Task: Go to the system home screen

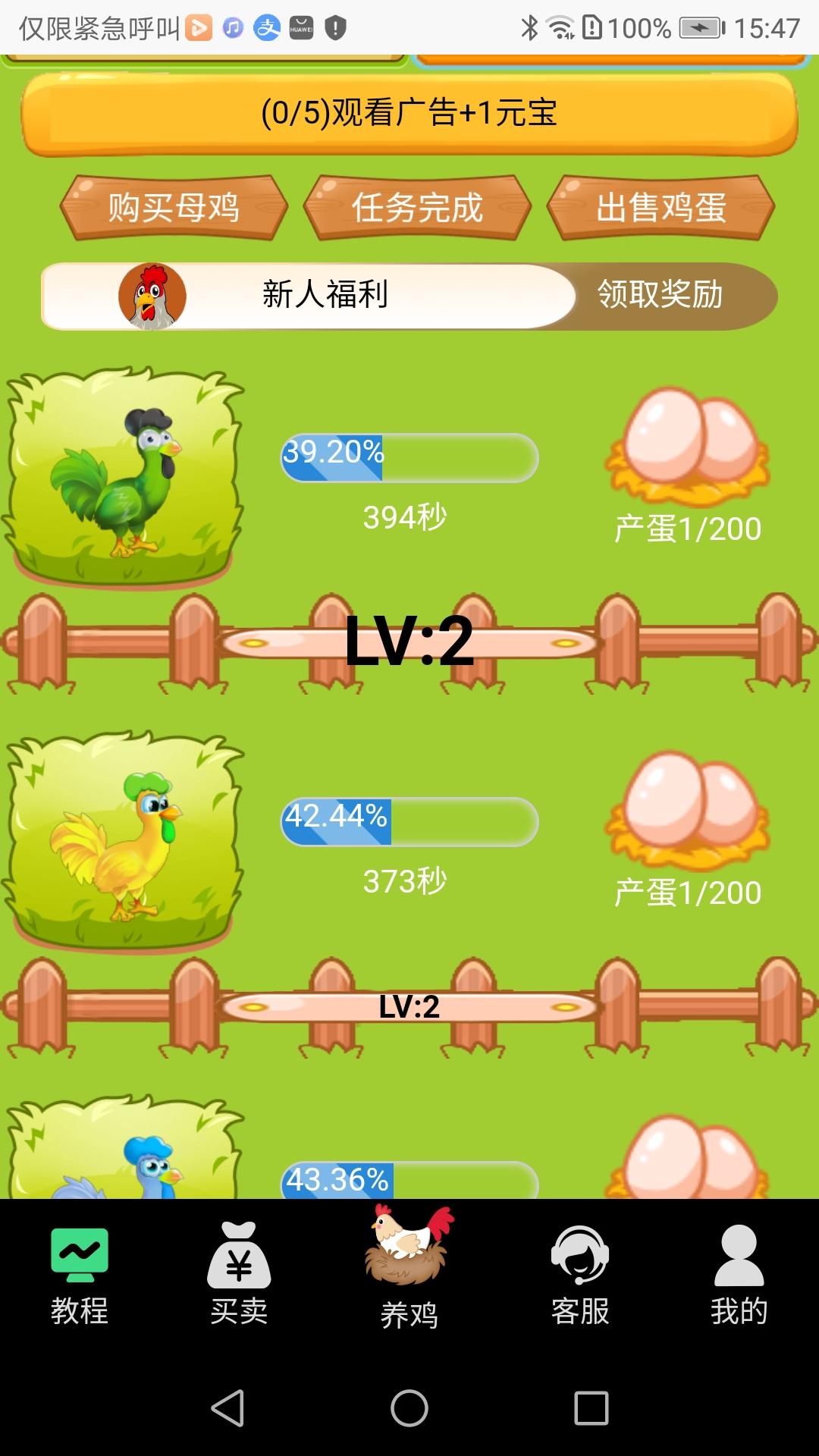Action: click(409, 1408)
